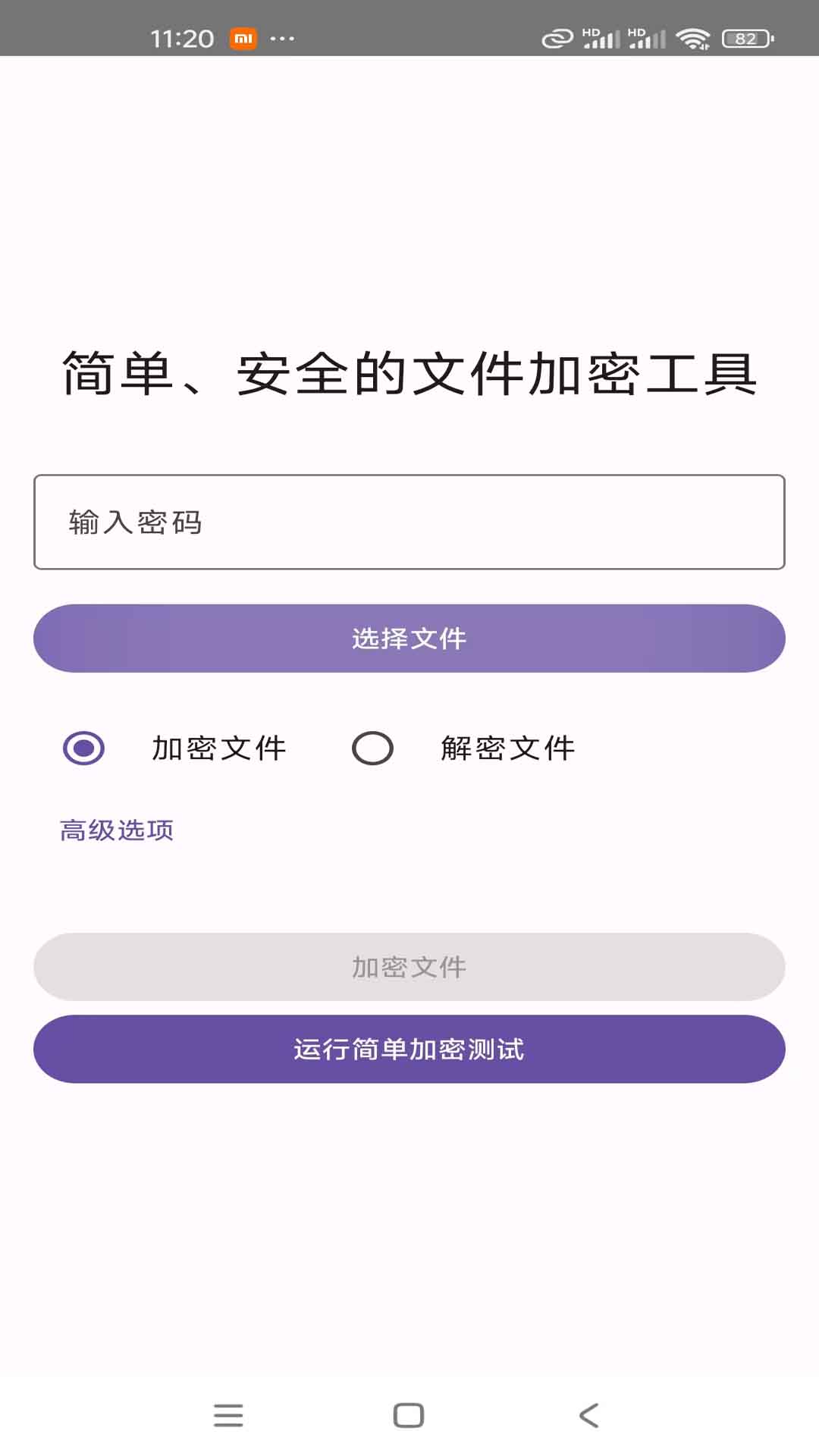Tap the 输入密码 password field
819x1456 pixels.
coord(409,521)
